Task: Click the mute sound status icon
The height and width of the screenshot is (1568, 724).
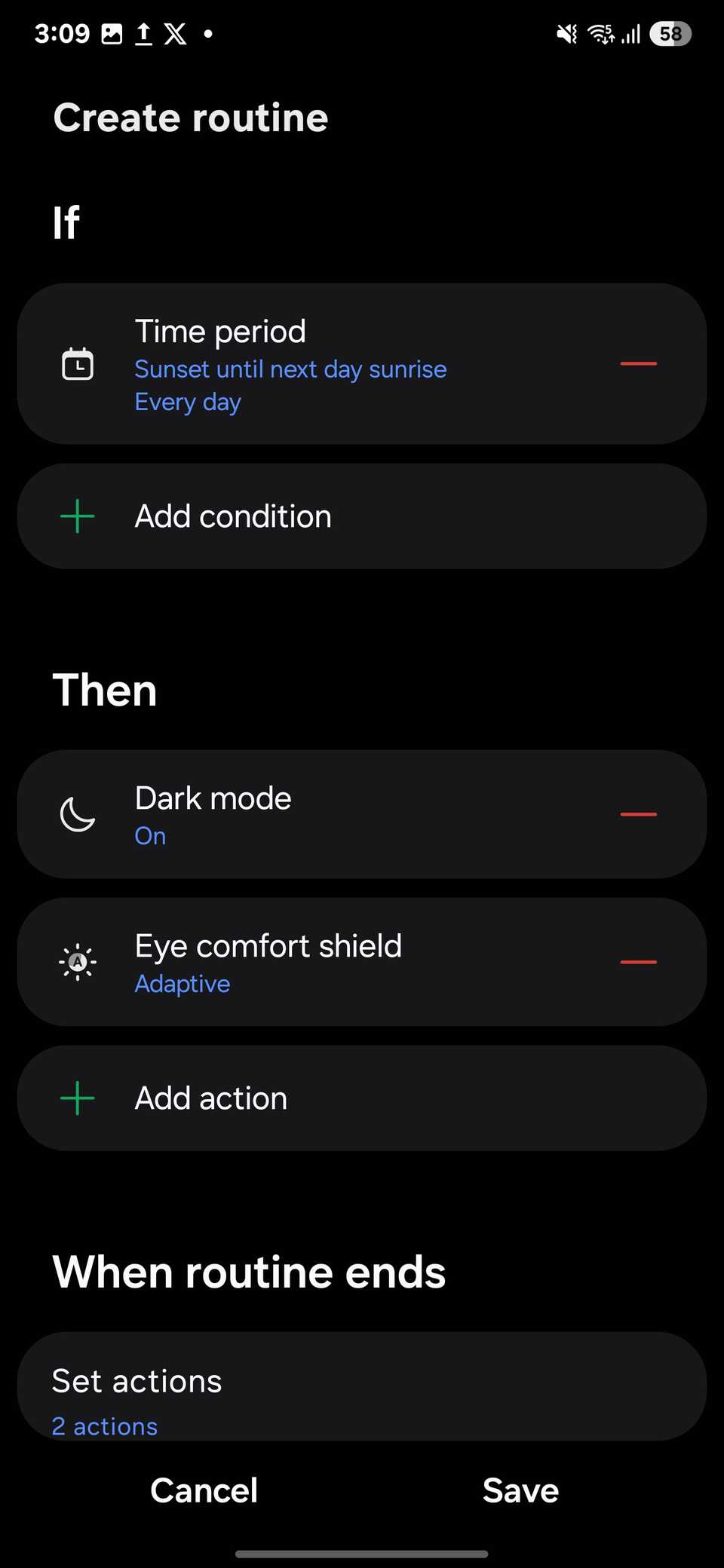Action: click(566, 33)
